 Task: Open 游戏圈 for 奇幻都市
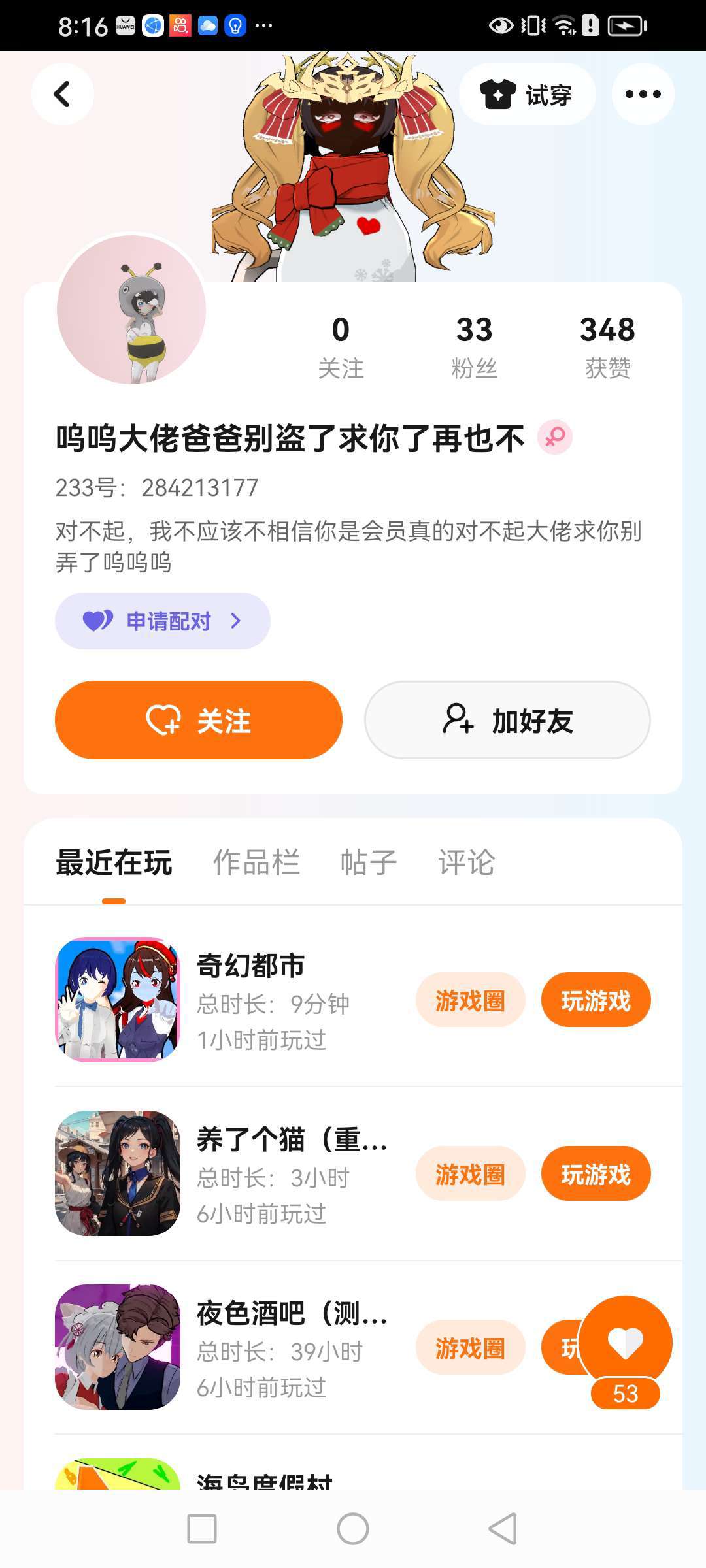(471, 1000)
